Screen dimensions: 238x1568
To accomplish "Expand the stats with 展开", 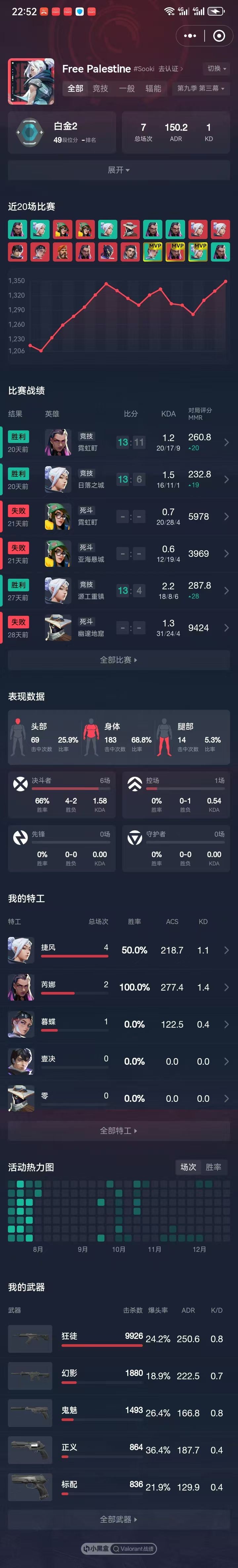I will [x=119, y=170].
